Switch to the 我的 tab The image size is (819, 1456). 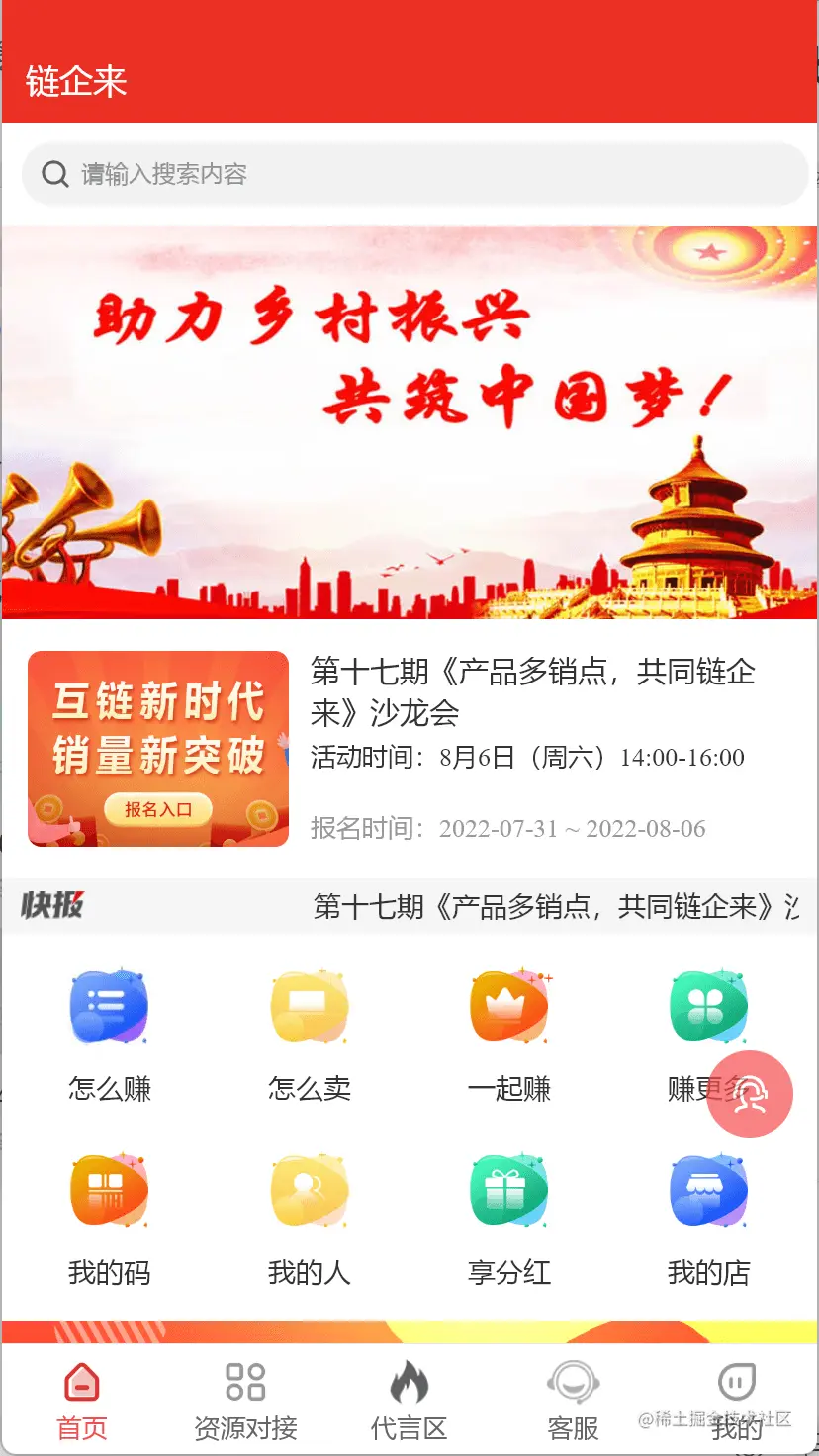[736, 1401]
